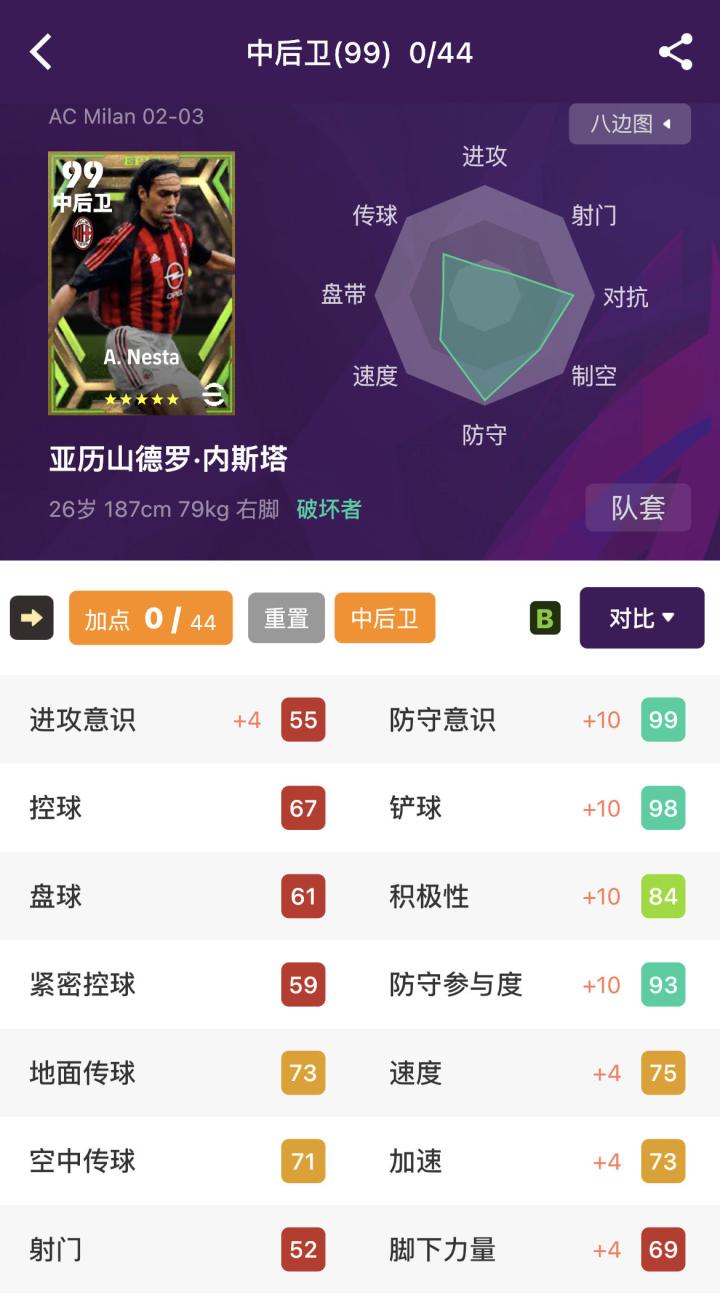Reset points with 重置 button
This screenshot has height=1297, width=720.
(x=286, y=618)
